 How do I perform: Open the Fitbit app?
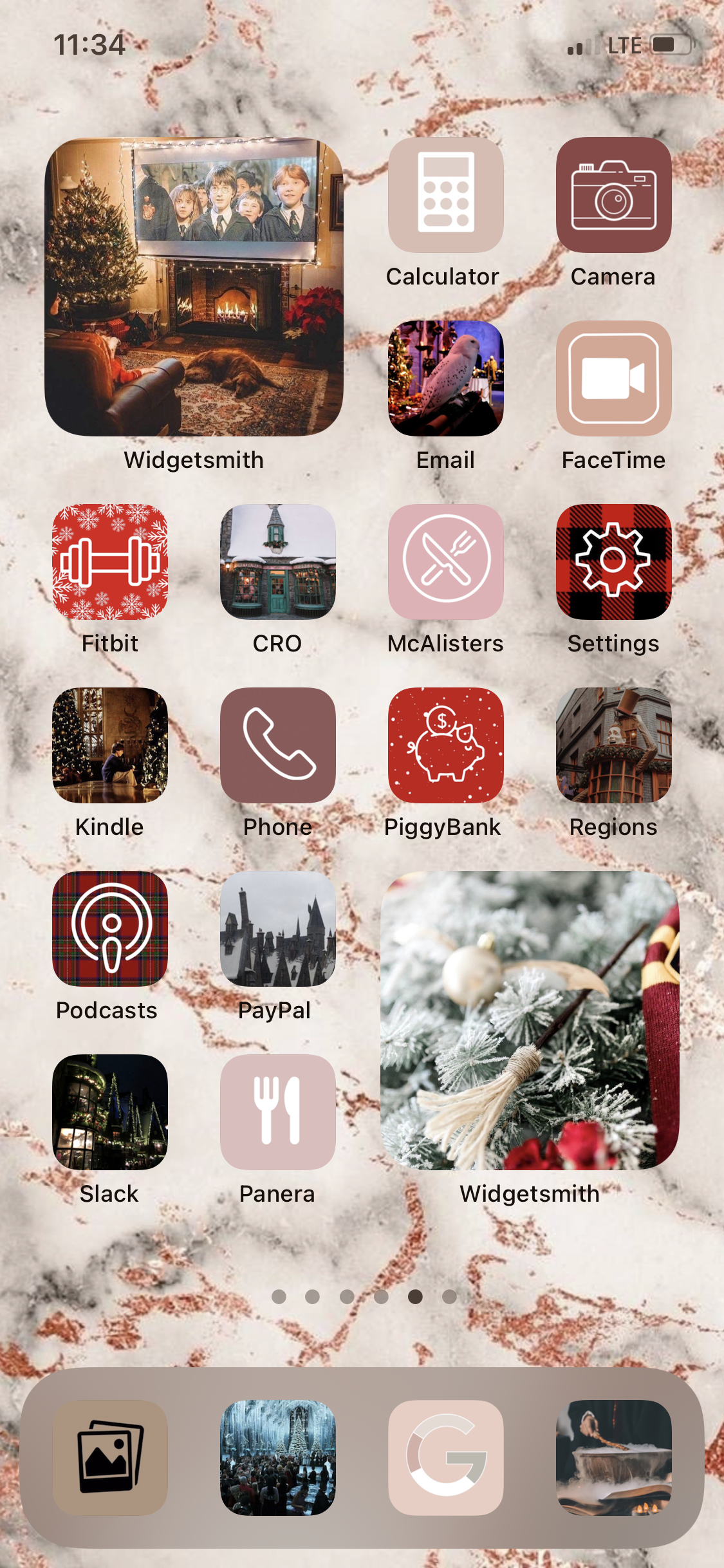[x=110, y=561]
